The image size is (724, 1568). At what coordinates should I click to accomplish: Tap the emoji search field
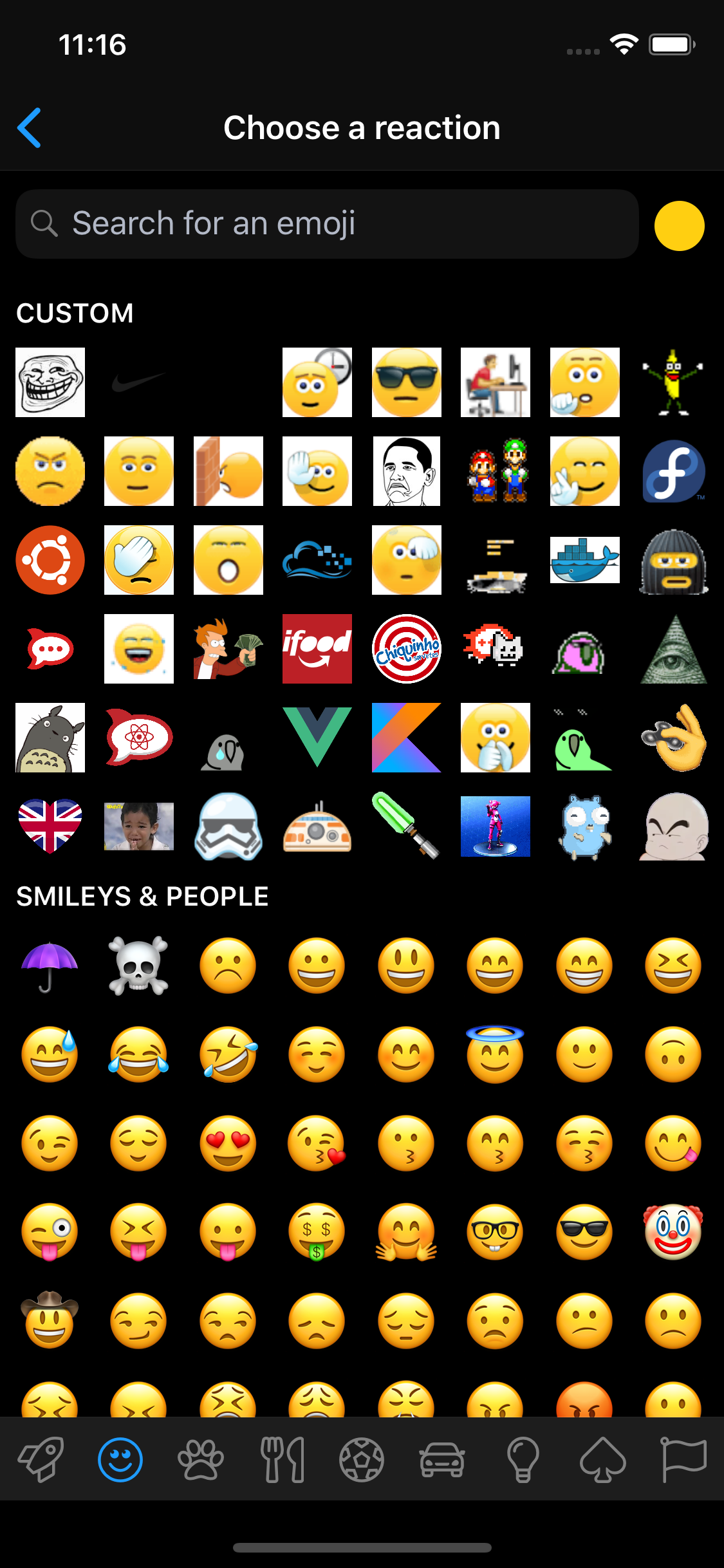(327, 224)
